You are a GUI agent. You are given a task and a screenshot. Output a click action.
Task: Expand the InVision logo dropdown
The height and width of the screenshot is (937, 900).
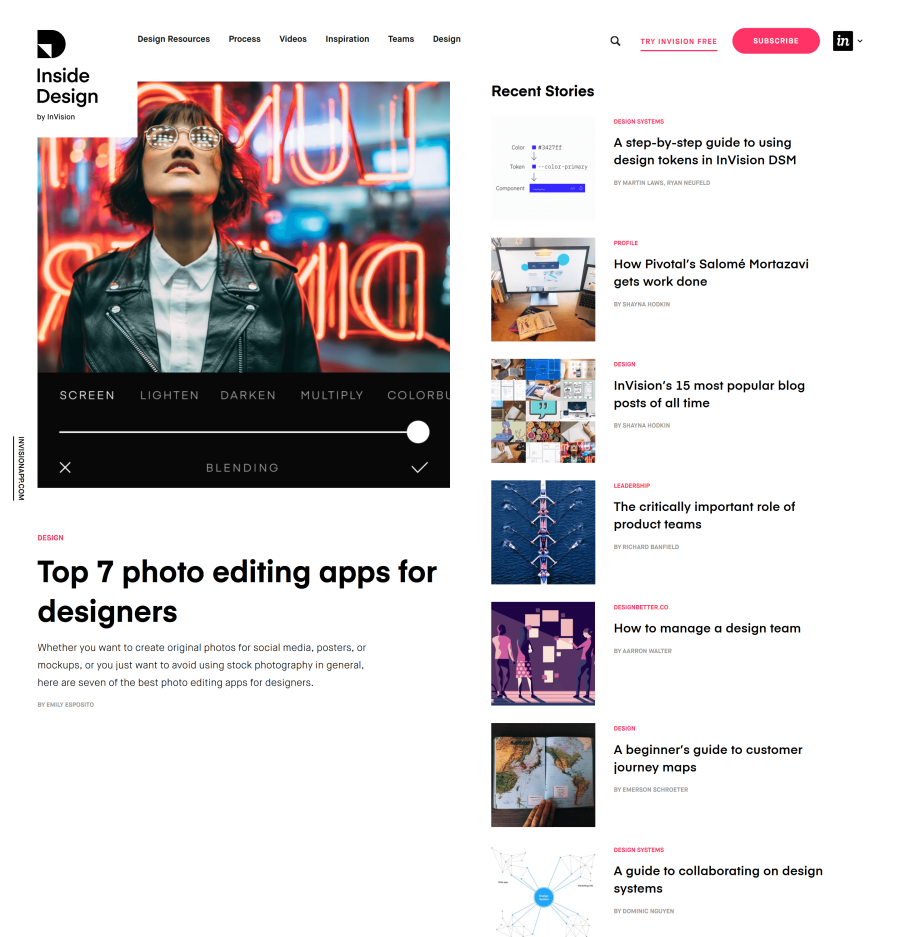(x=848, y=41)
